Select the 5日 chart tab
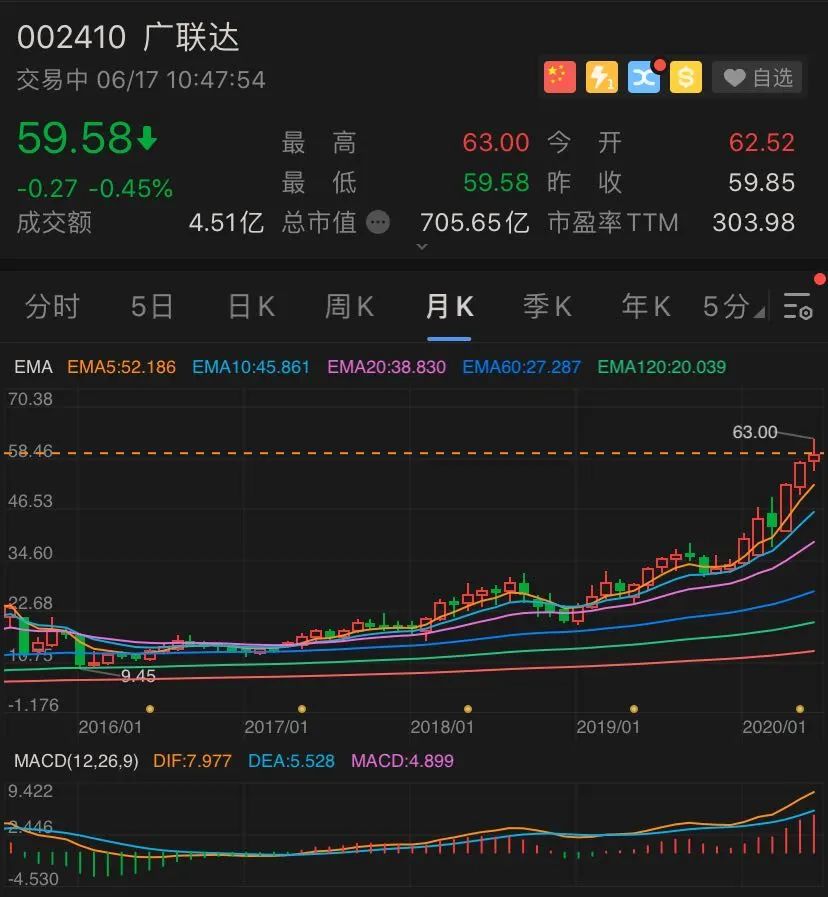The image size is (828, 897). tap(152, 307)
